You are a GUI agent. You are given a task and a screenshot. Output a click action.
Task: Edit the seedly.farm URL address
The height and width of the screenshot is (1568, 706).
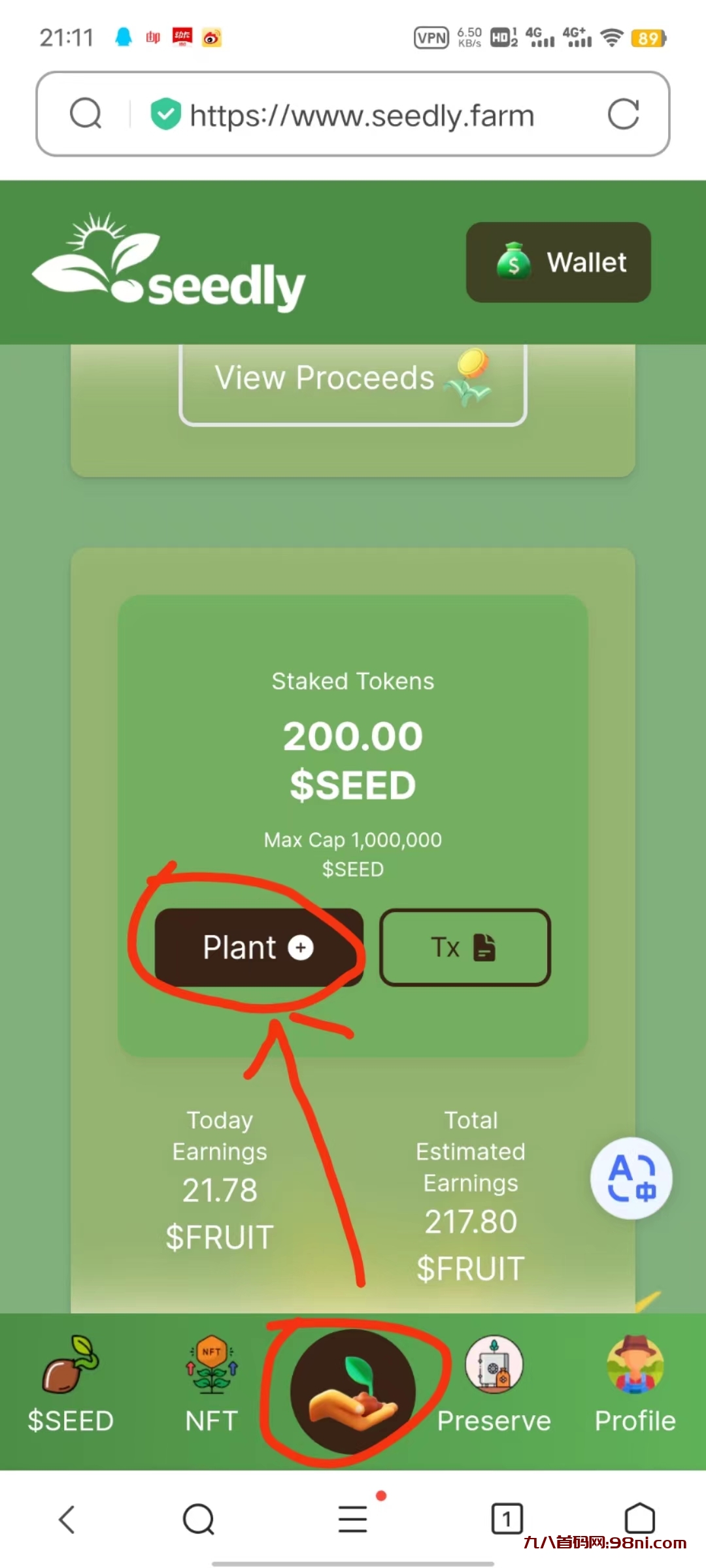(361, 116)
